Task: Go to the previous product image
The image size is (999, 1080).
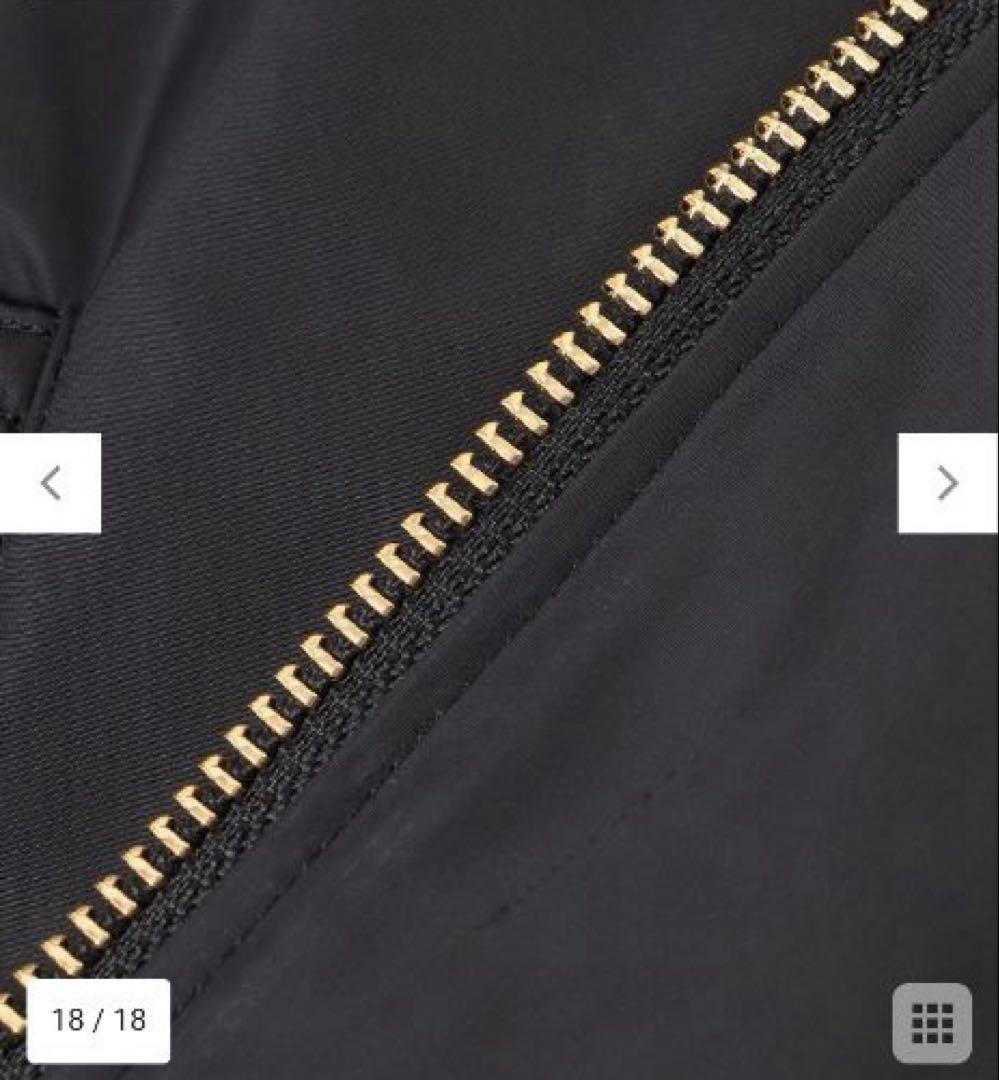Action: click(50, 483)
